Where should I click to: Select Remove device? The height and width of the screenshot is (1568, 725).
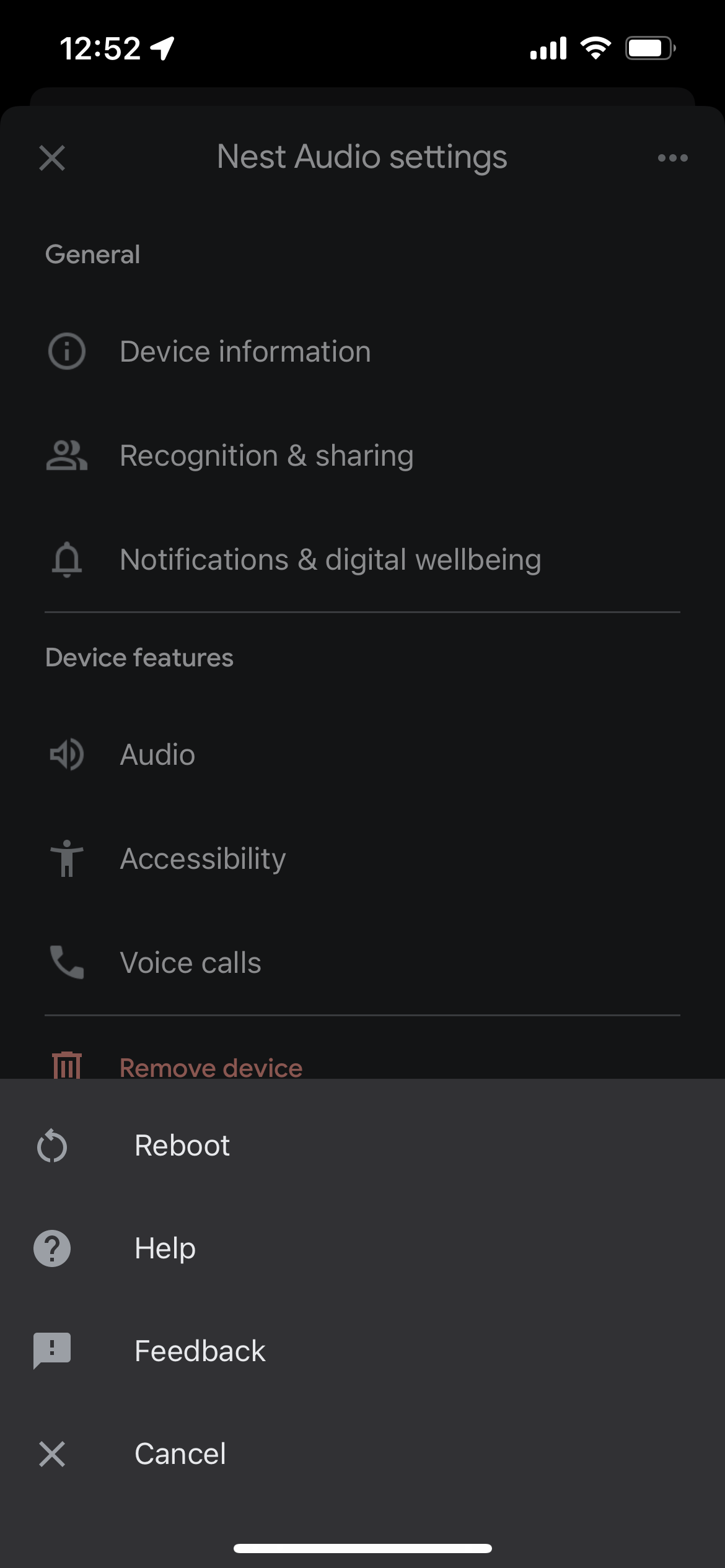(x=211, y=1066)
